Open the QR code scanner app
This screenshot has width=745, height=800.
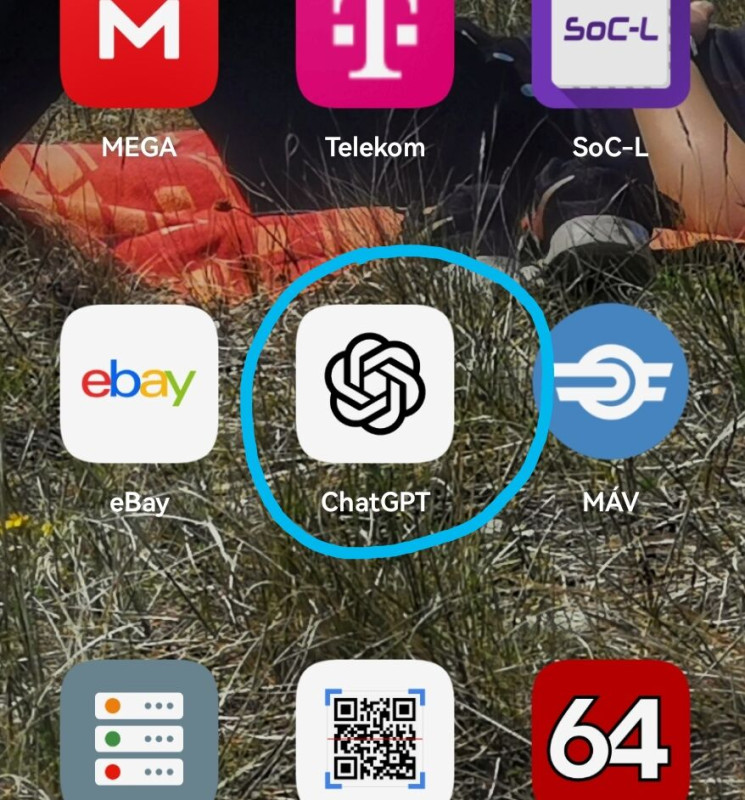click(375, 735)
